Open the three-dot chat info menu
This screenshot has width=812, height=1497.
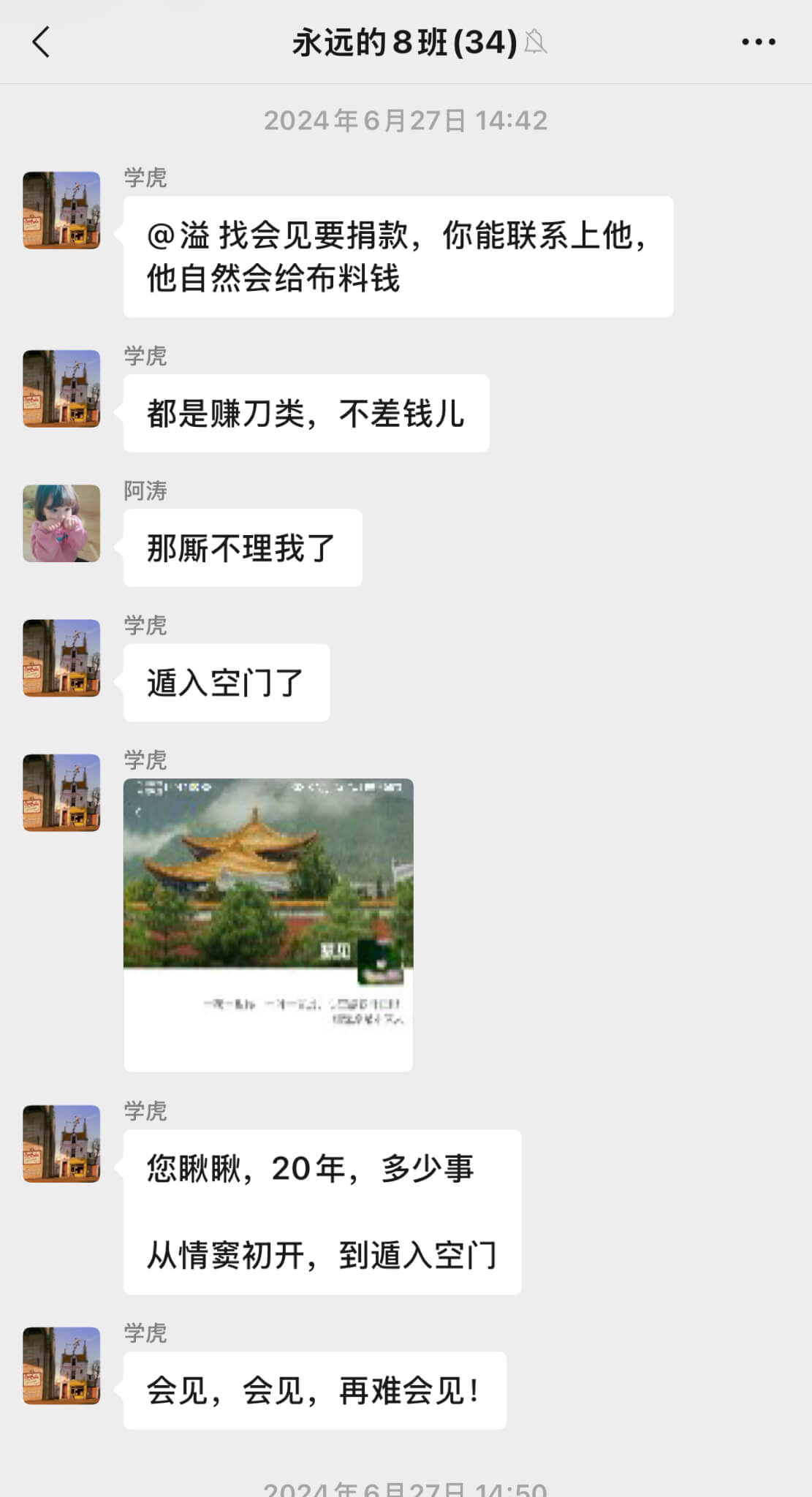tap(759, 42)
